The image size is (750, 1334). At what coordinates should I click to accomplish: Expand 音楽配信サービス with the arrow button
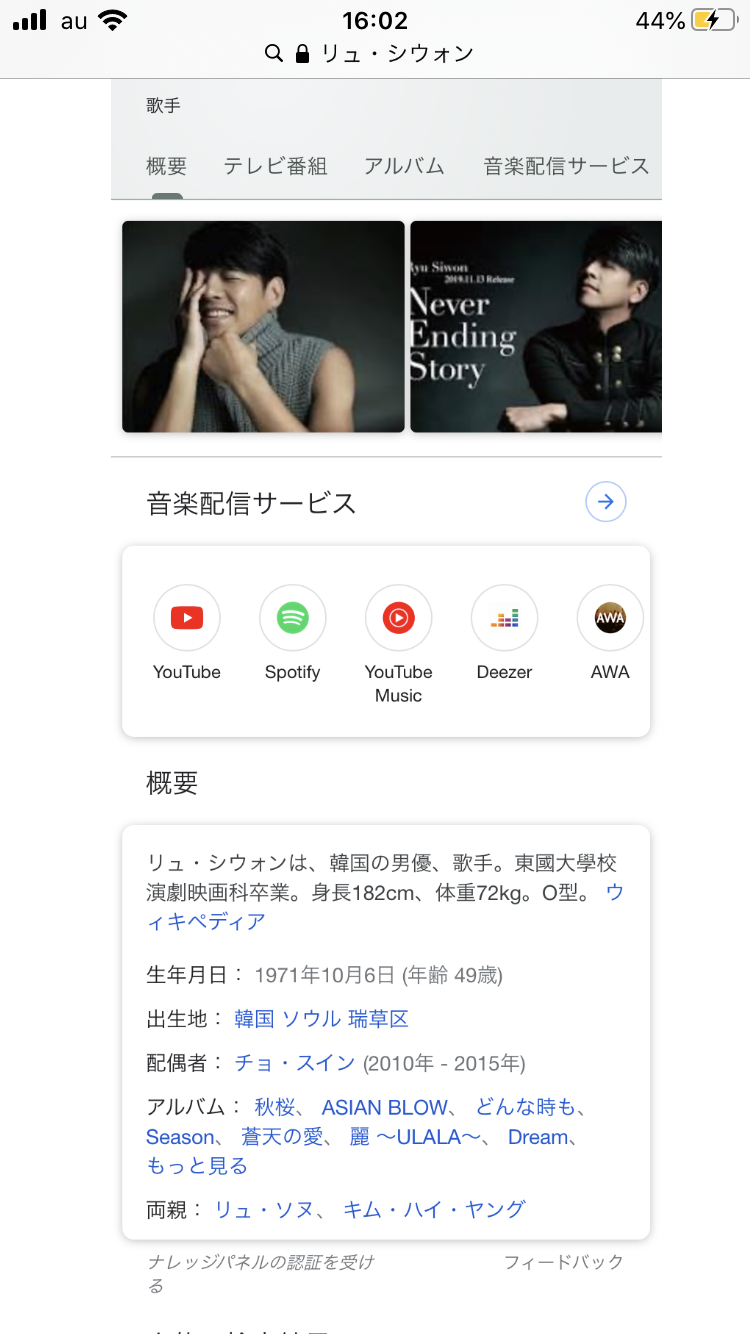tap(605, 502)
